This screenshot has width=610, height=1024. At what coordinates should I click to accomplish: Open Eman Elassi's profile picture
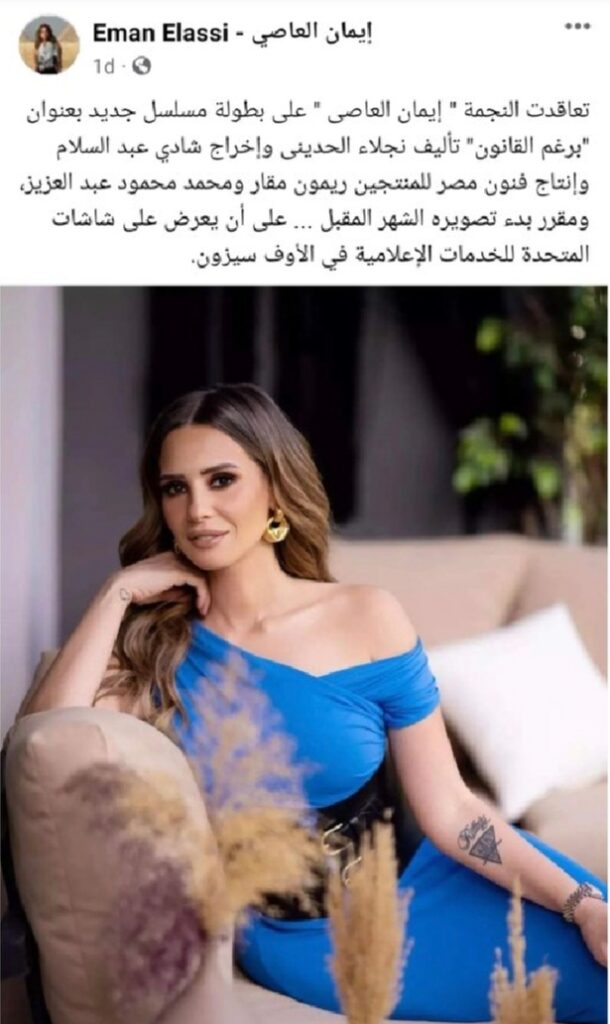tap(47, 44)
